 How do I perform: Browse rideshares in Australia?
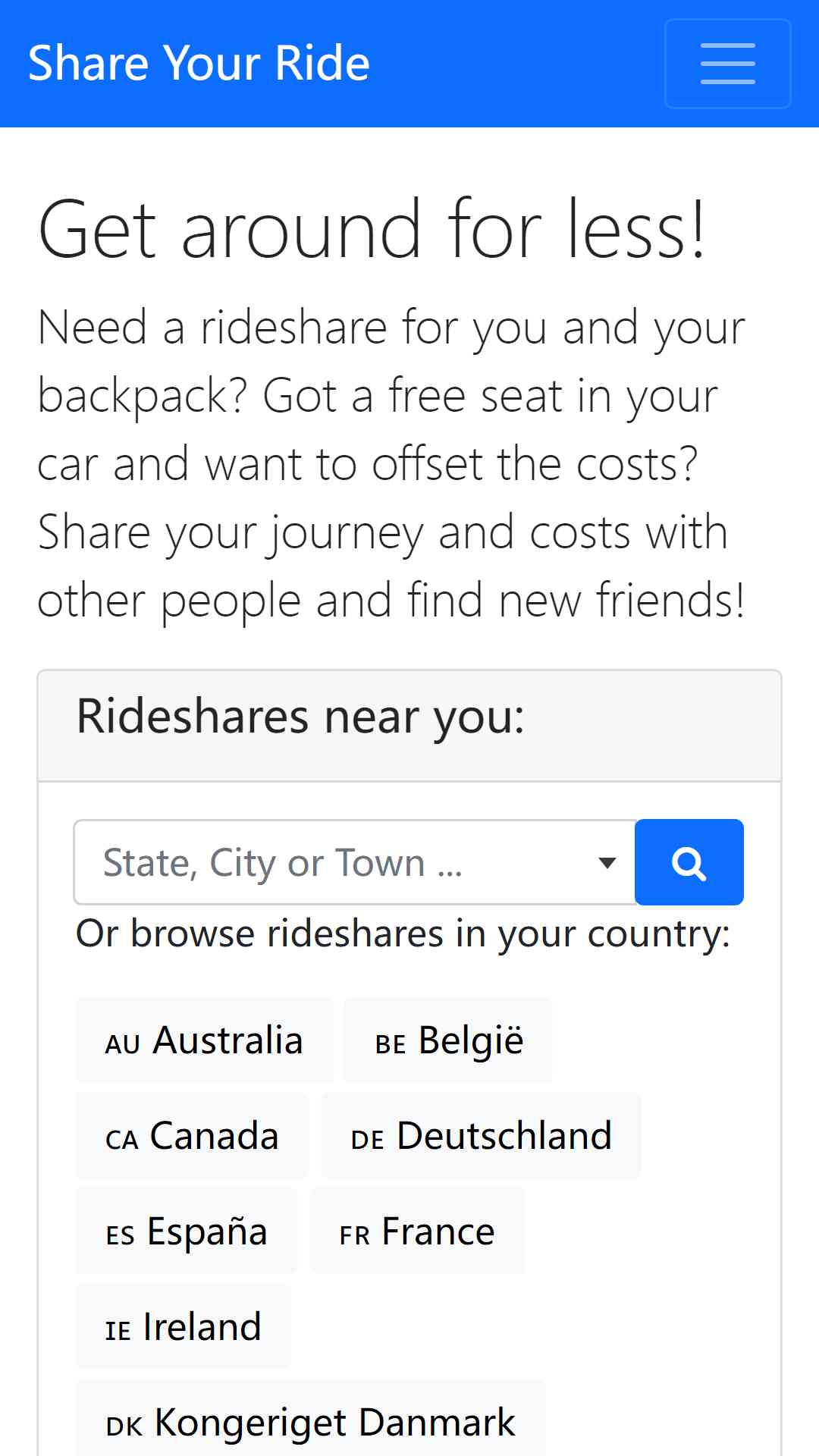pyautogui.click(x=205, y=1040)
